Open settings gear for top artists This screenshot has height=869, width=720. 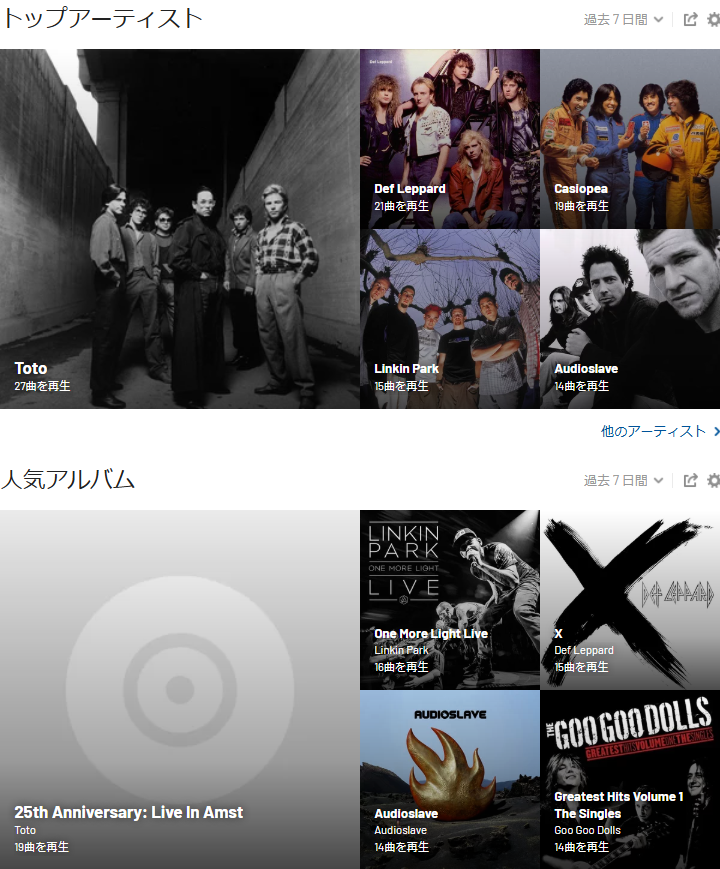pos(713,20)
